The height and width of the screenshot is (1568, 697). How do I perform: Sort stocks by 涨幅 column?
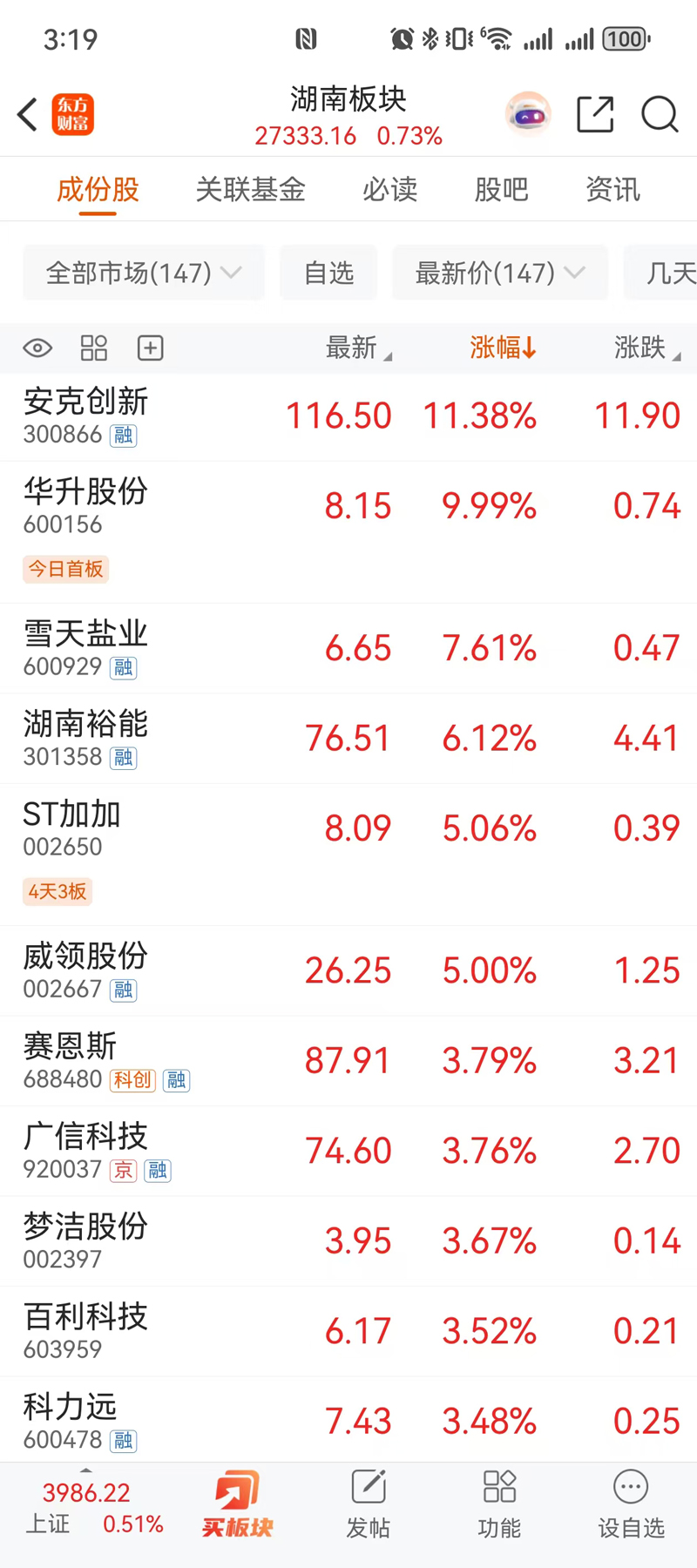(502, 348)
